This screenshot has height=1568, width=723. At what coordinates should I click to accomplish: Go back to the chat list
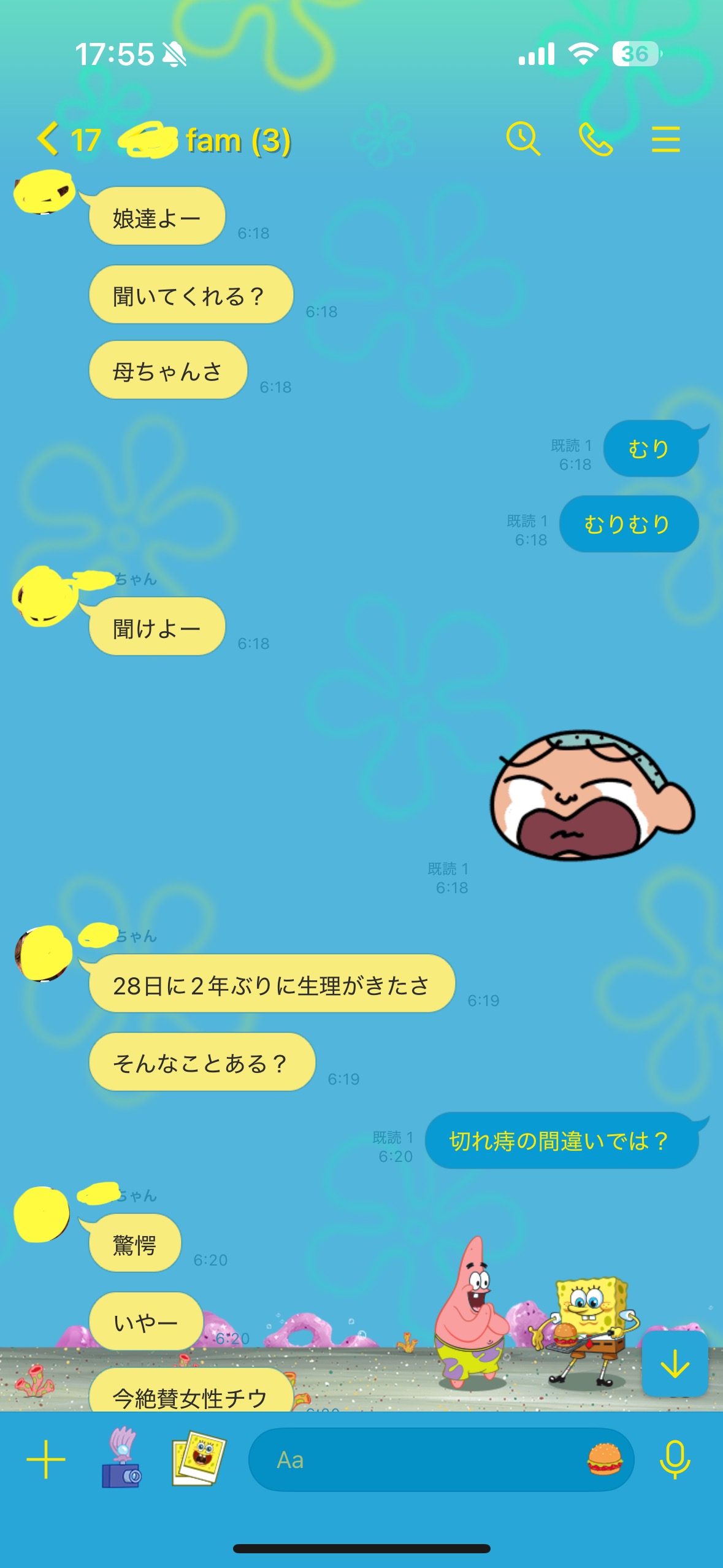(49, 139)
